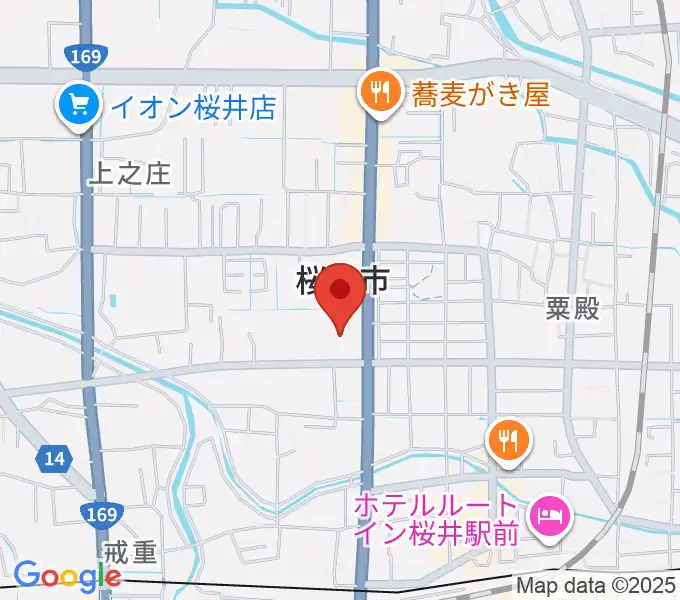Open the ホテルルートイン桜井駅前 hotel marker
The width and height of the screenshot is (680, 600).
click(x=550, y=517)
